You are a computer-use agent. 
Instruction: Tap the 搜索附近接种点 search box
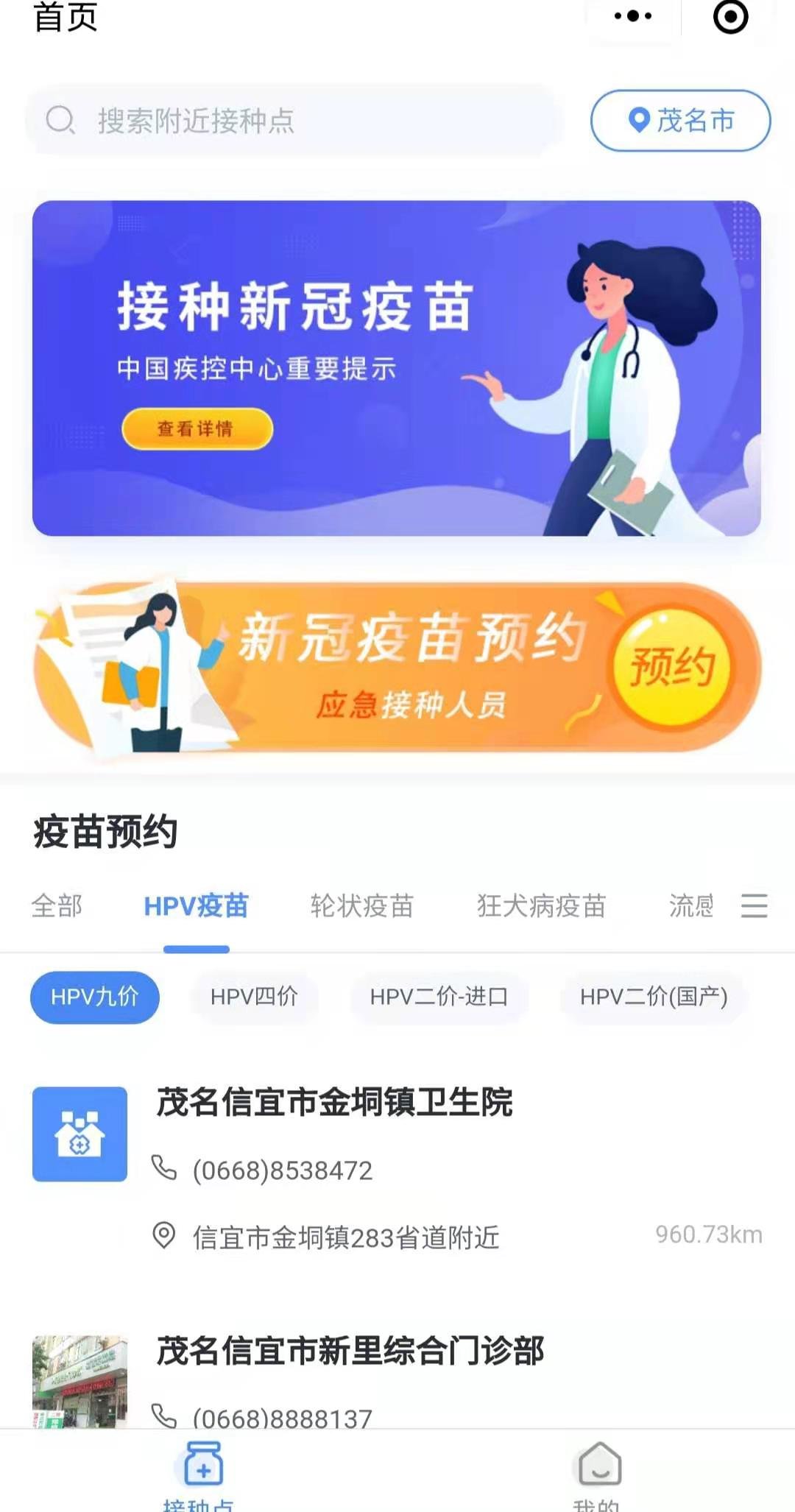pyautogui.click(x=294, y=120)
